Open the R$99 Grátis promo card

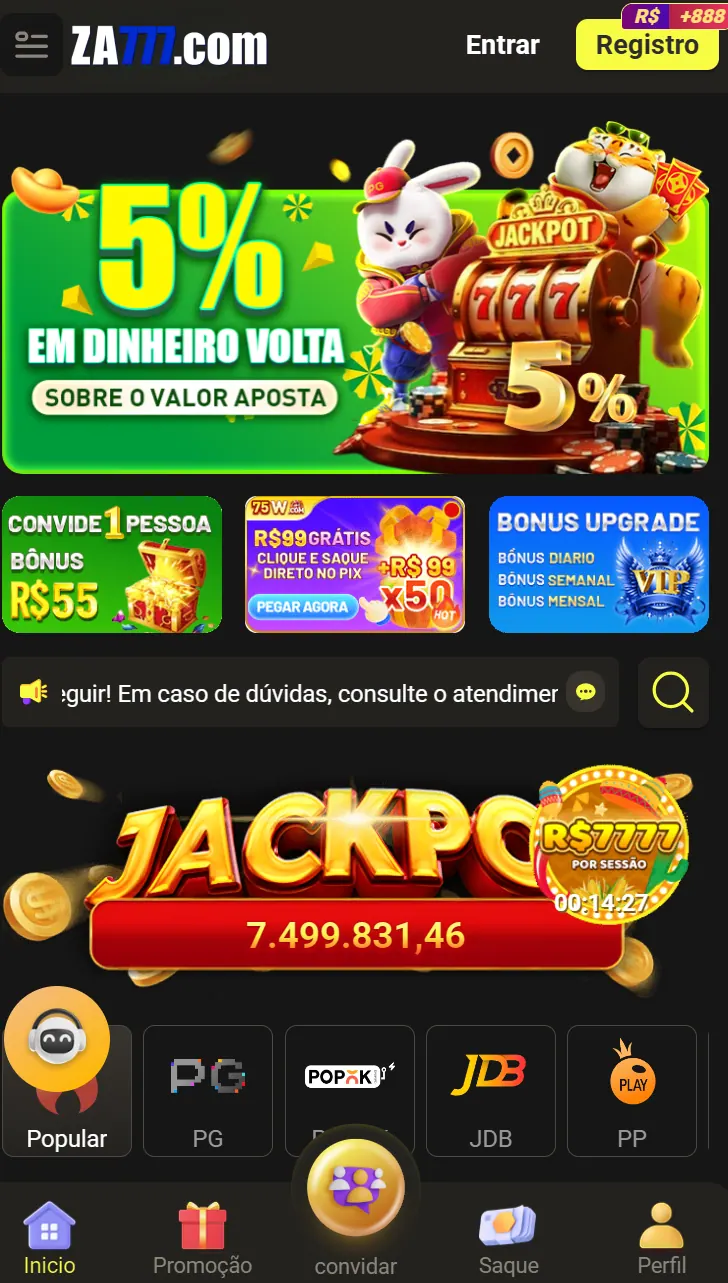355,565
